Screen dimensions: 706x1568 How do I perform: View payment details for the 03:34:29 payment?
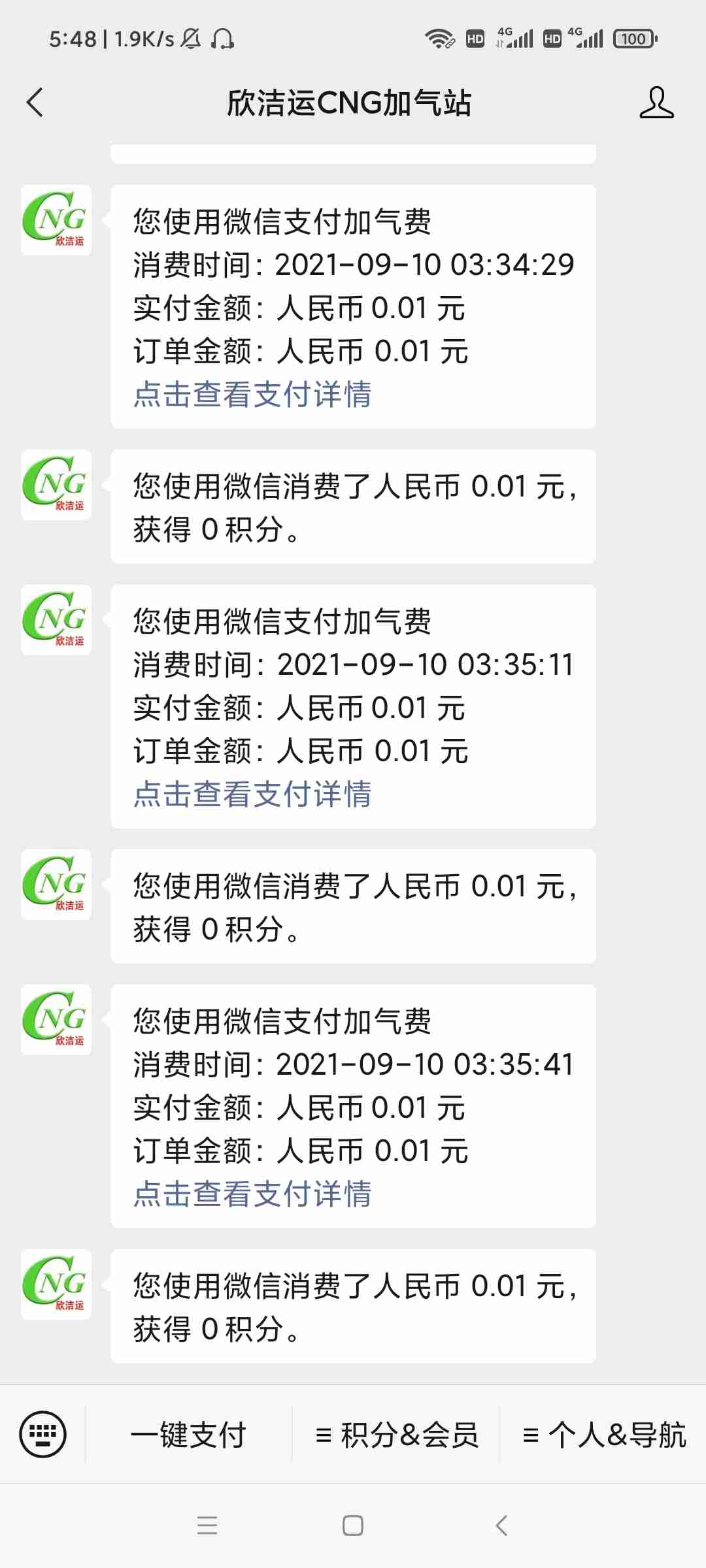coord(252,395)
